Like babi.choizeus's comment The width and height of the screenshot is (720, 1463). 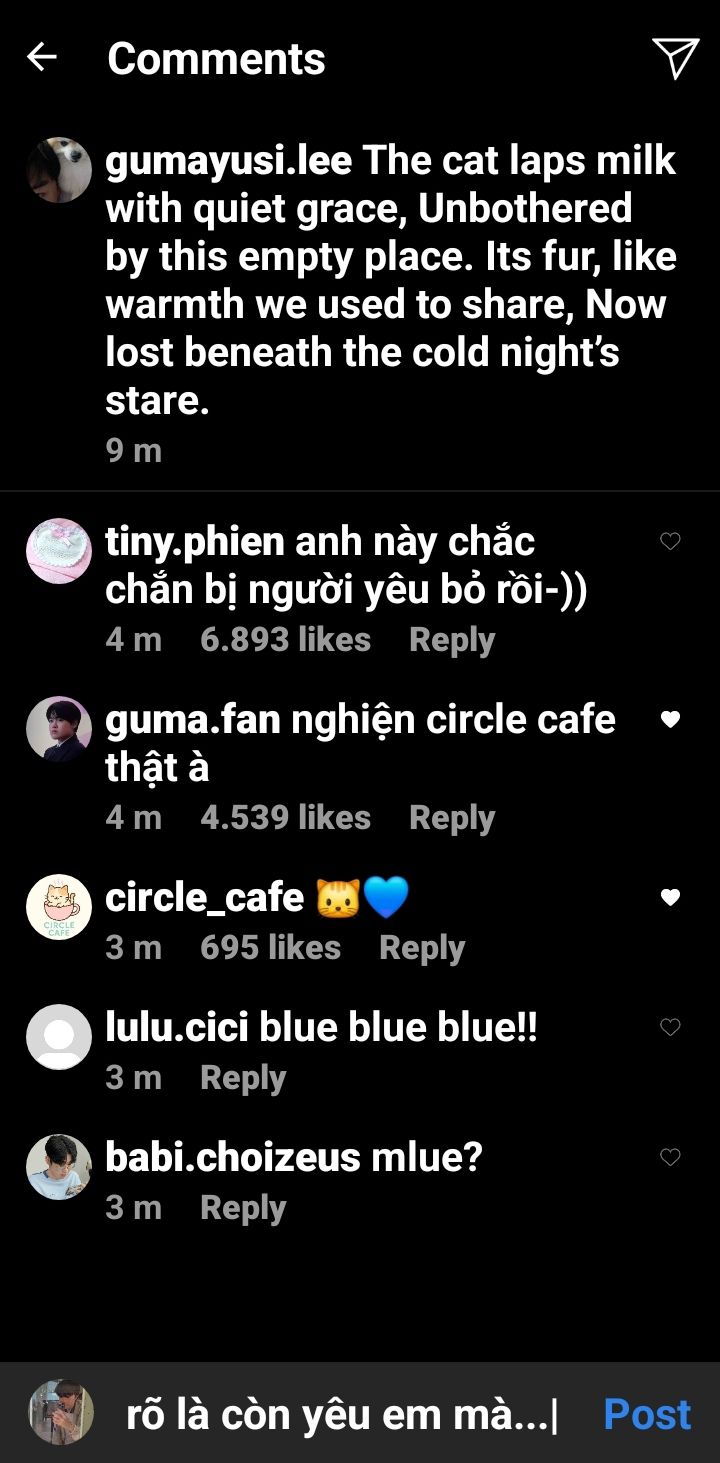point(670,1157)
